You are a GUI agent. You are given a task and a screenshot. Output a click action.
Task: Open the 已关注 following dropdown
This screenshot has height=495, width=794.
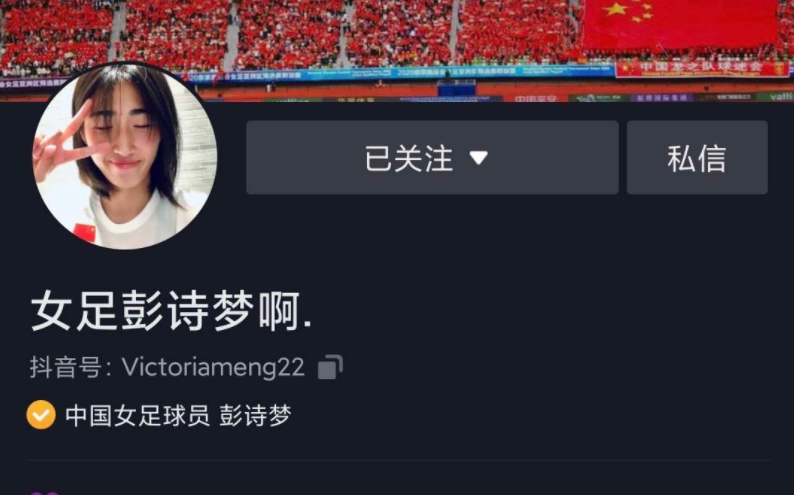[x=431, y=158]
